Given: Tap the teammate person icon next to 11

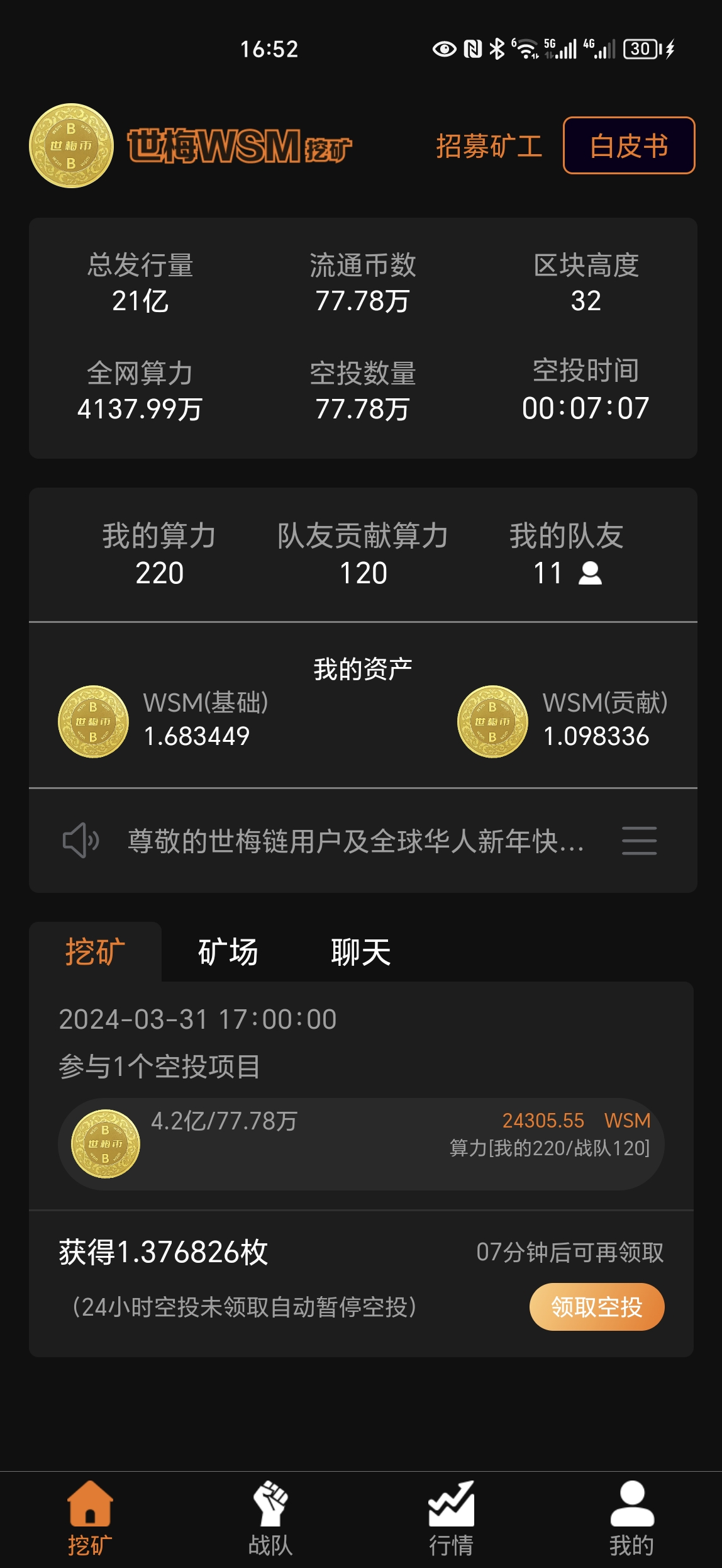Looking at the screenshot, I should click(590, 573).
